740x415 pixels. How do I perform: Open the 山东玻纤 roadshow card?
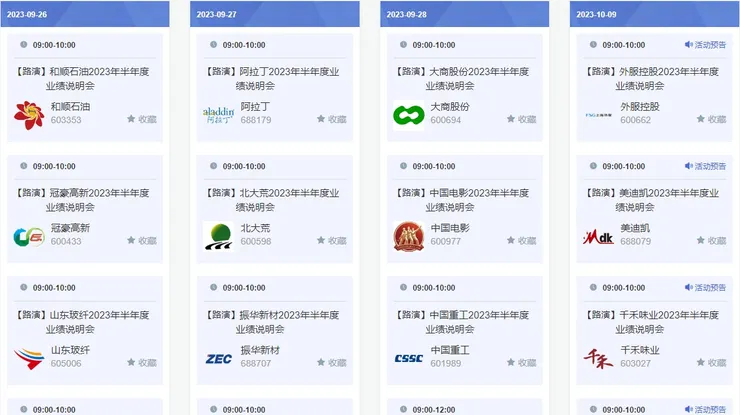tap(84, 330)
